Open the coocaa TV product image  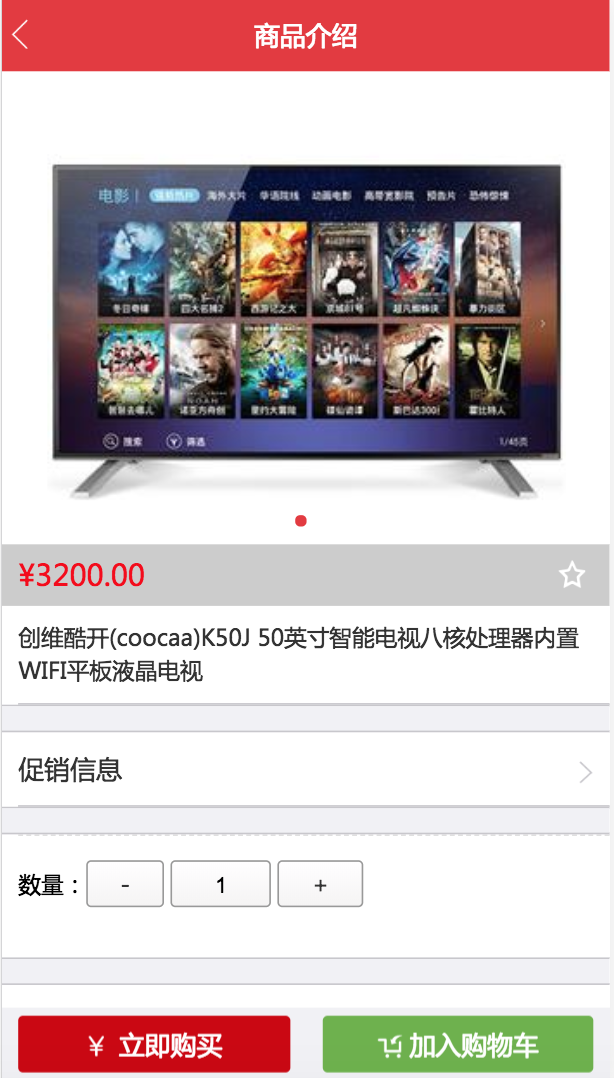306,330
